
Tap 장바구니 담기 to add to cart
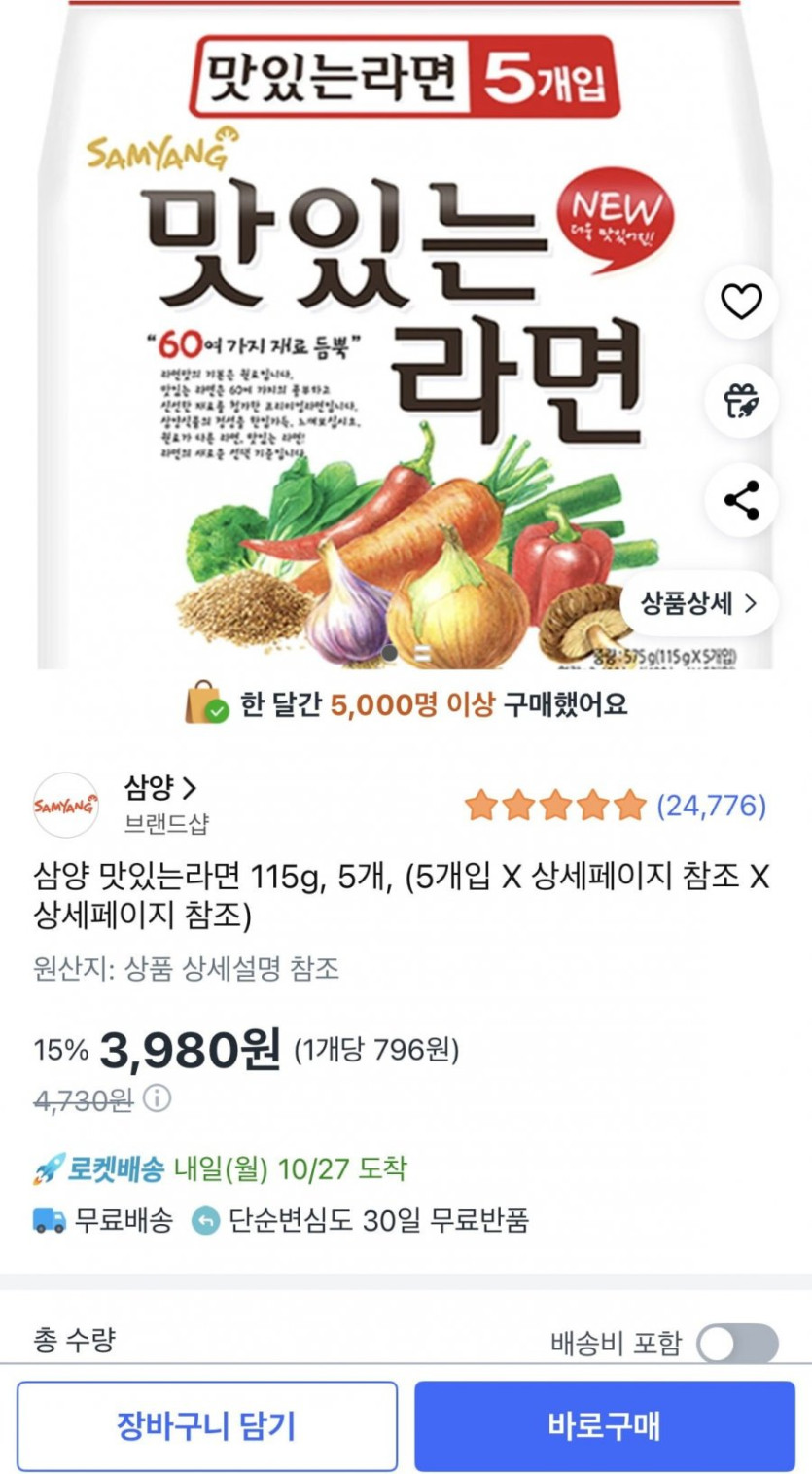click(206, 1426)
